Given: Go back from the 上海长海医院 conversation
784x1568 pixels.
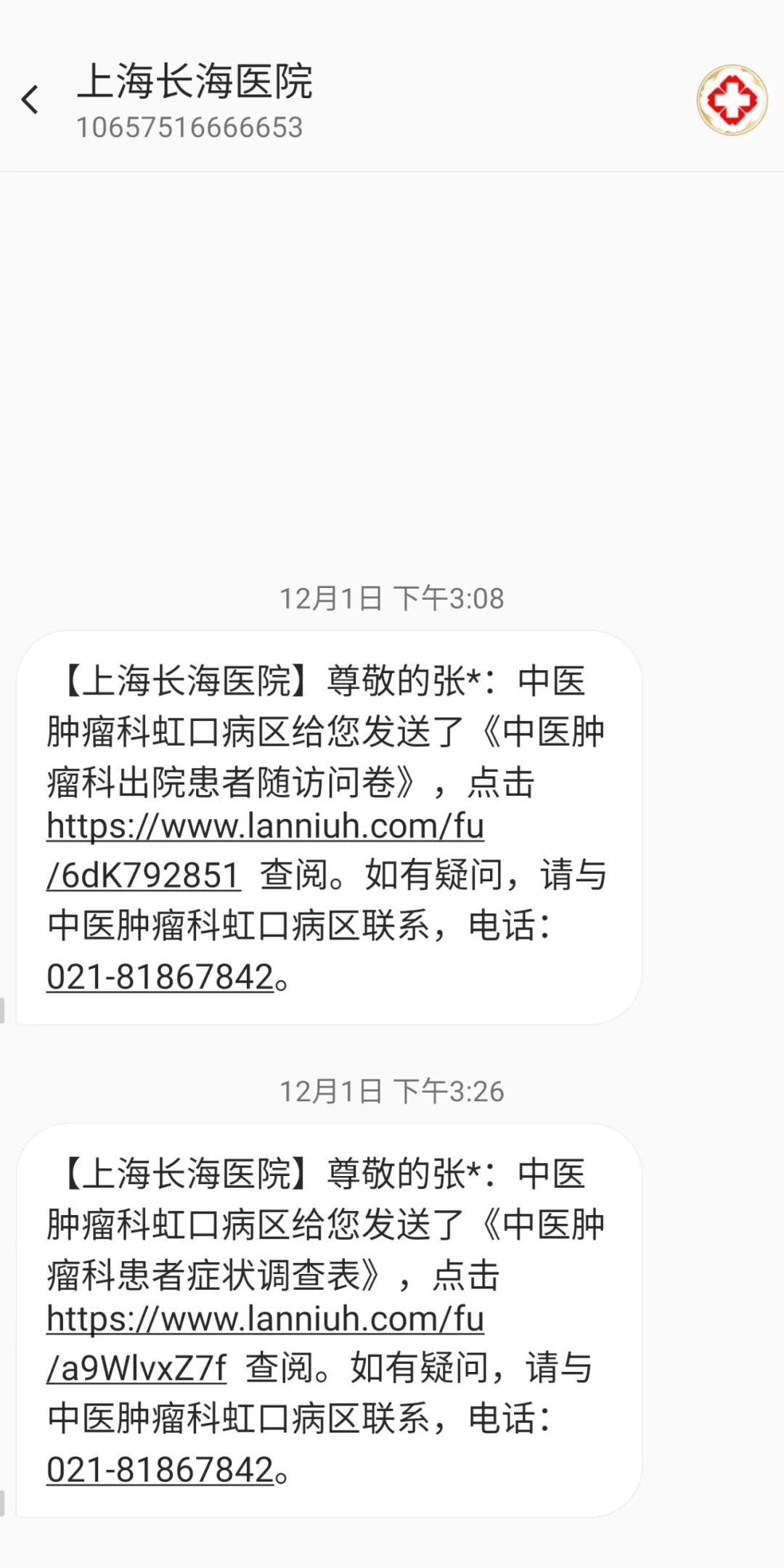Looking at the screenshot, I should coord(30,100).
